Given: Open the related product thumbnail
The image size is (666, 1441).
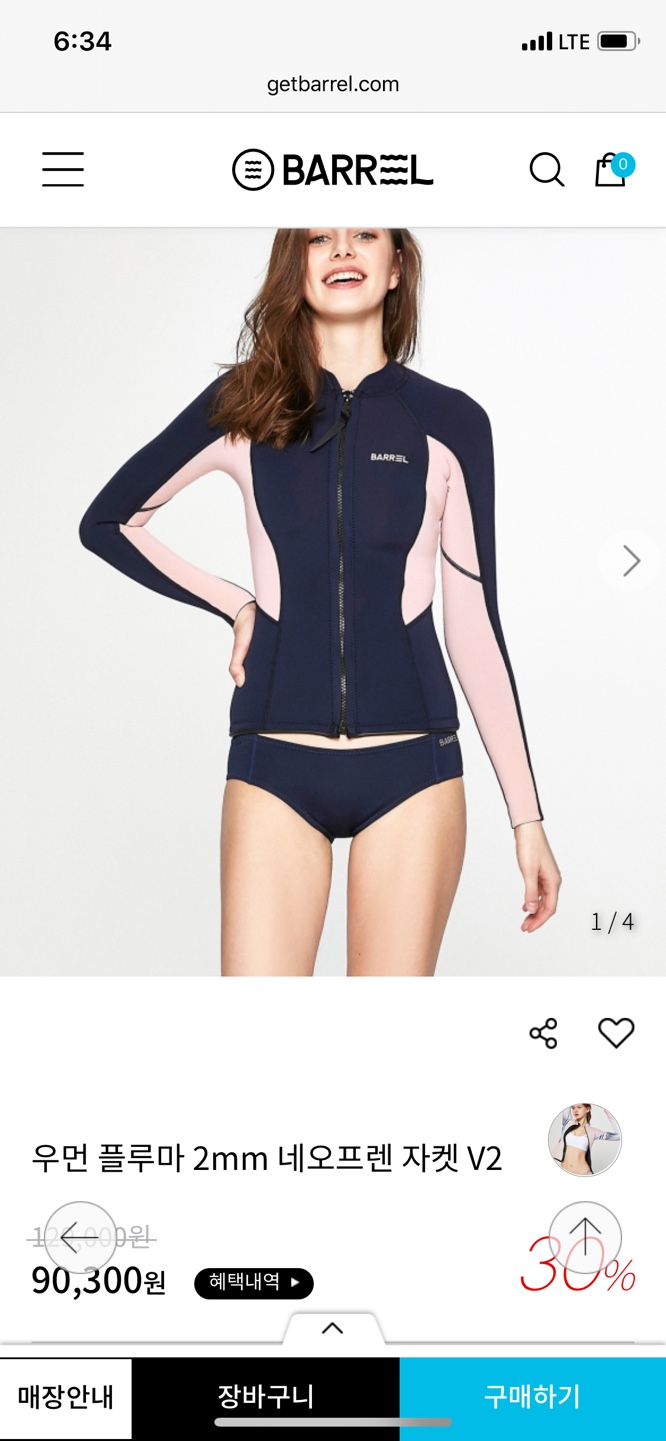Looking at the screenshot, I should tap(585, 1140).
